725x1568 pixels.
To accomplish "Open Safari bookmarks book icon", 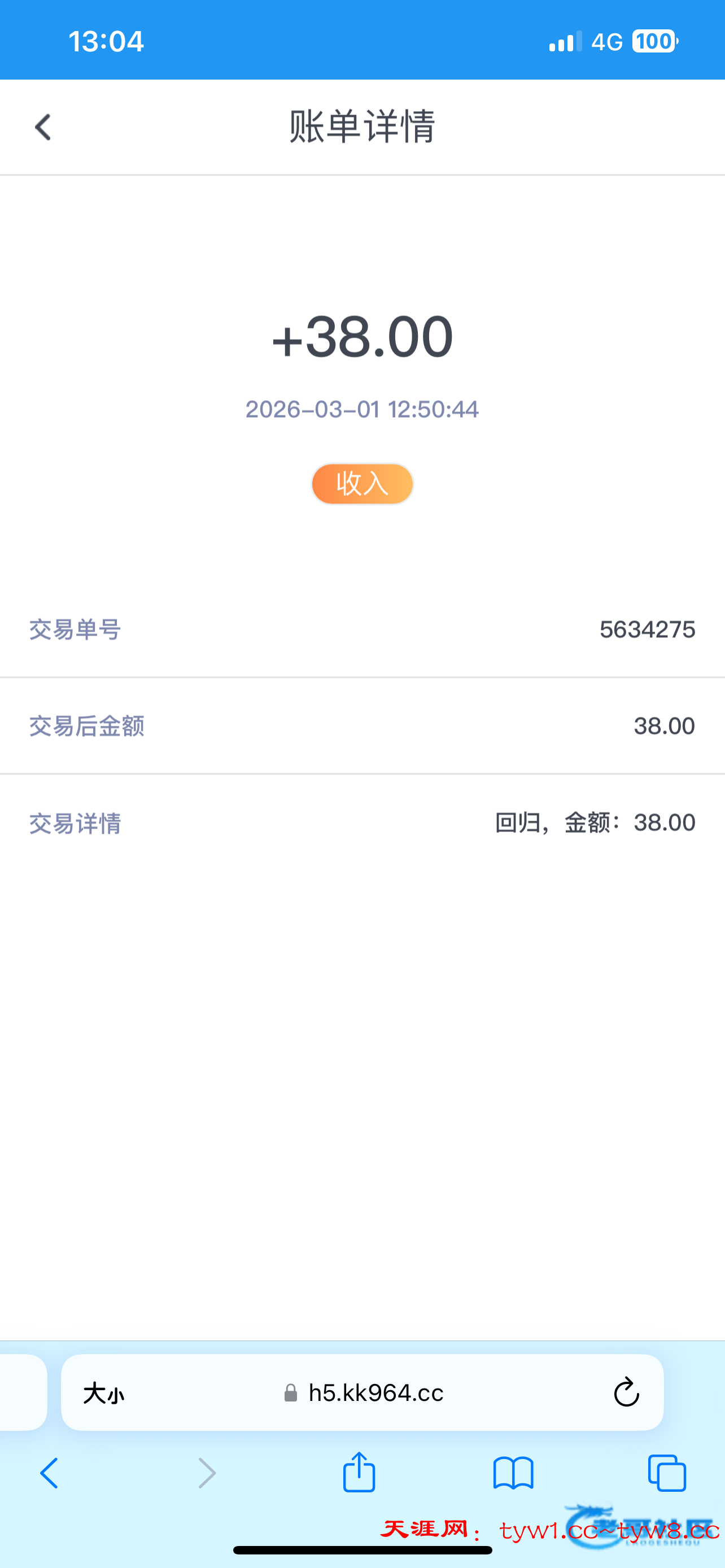I will (x=513, y=1474).
